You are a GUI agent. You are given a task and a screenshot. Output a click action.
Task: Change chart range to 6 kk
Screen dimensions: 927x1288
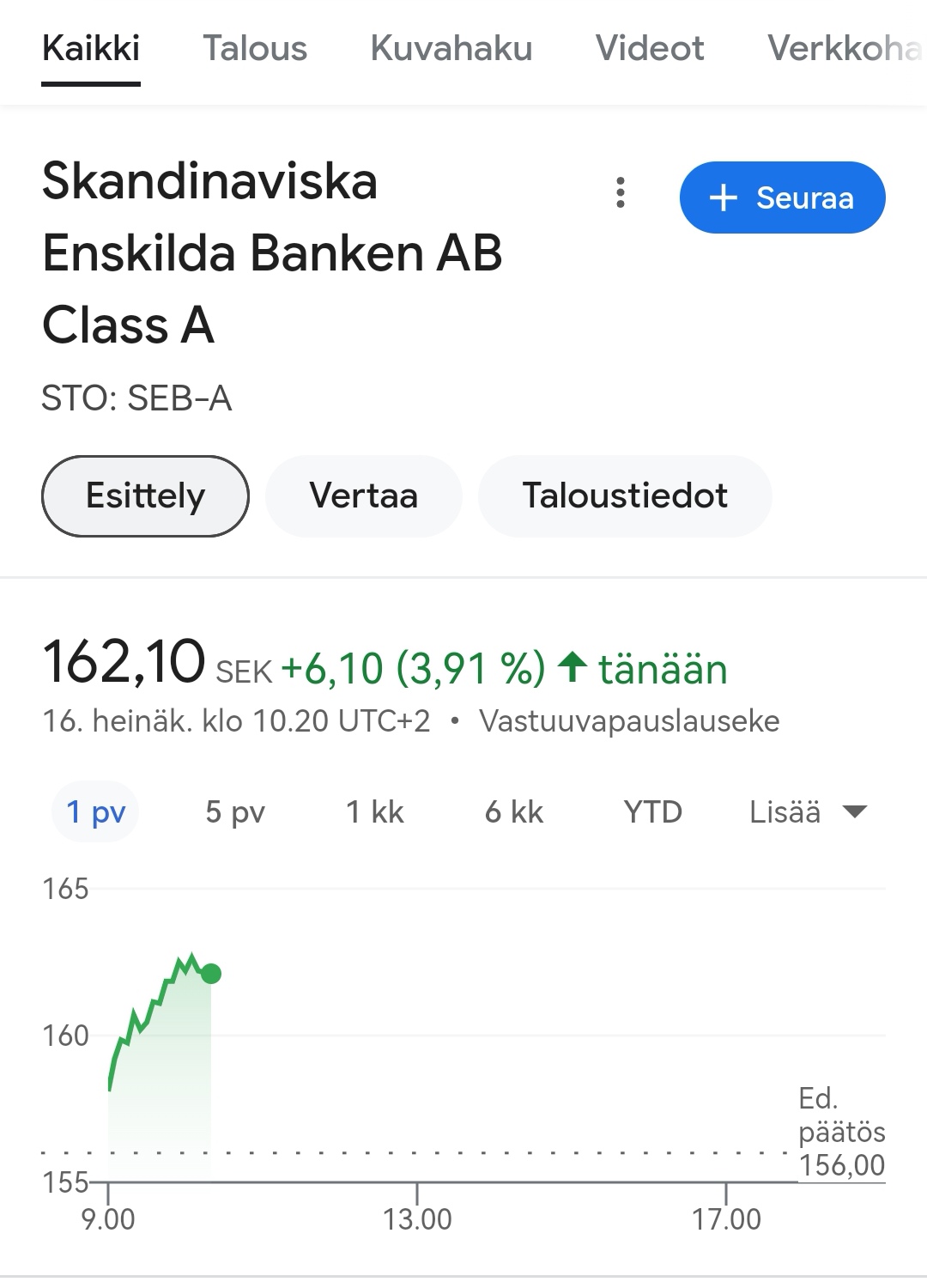[514, 812]
